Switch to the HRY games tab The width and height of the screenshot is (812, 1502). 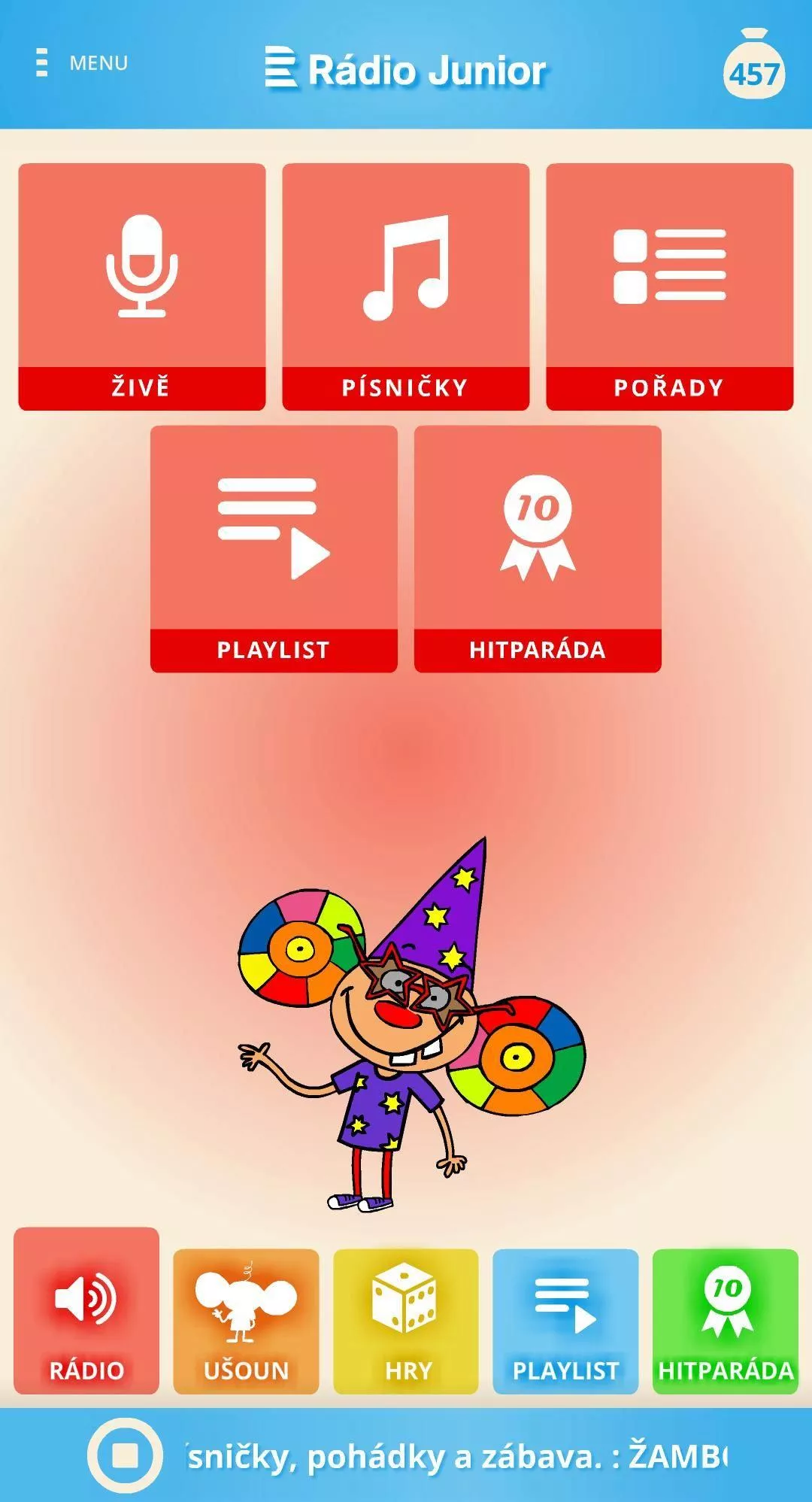pyautogui.click(x=406, y=1321)
